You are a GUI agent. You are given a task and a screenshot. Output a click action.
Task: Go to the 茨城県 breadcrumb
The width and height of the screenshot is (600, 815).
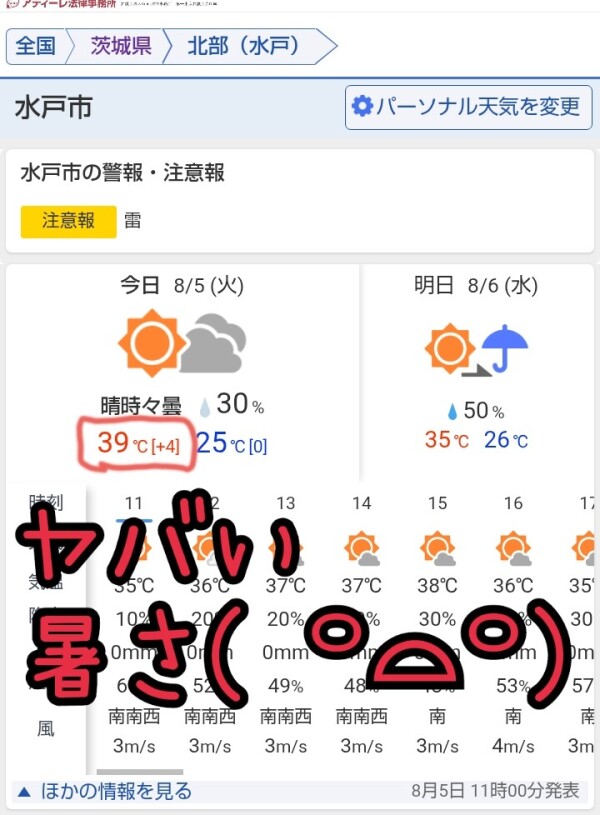(121, 47)
